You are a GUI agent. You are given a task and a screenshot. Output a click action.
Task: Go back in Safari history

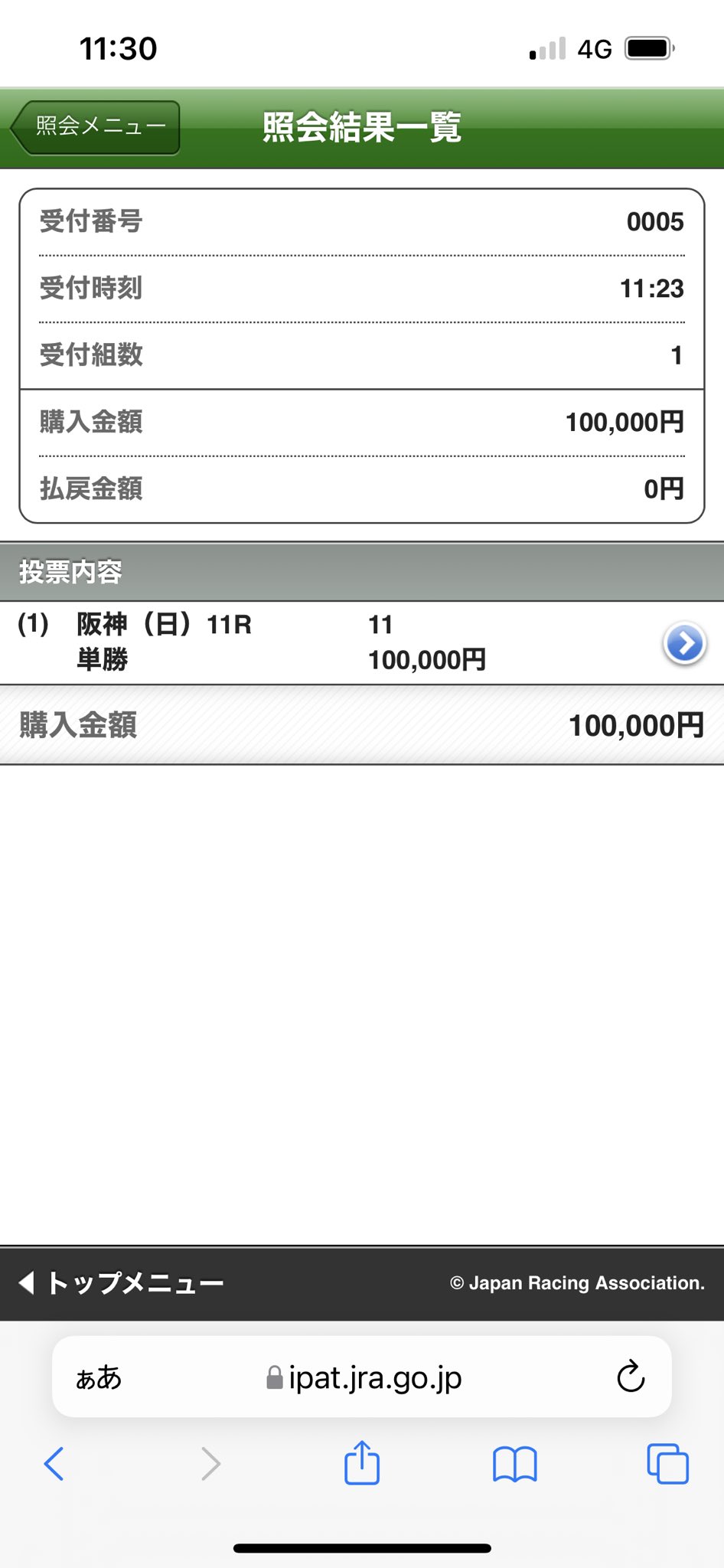tap(54, 1464)
